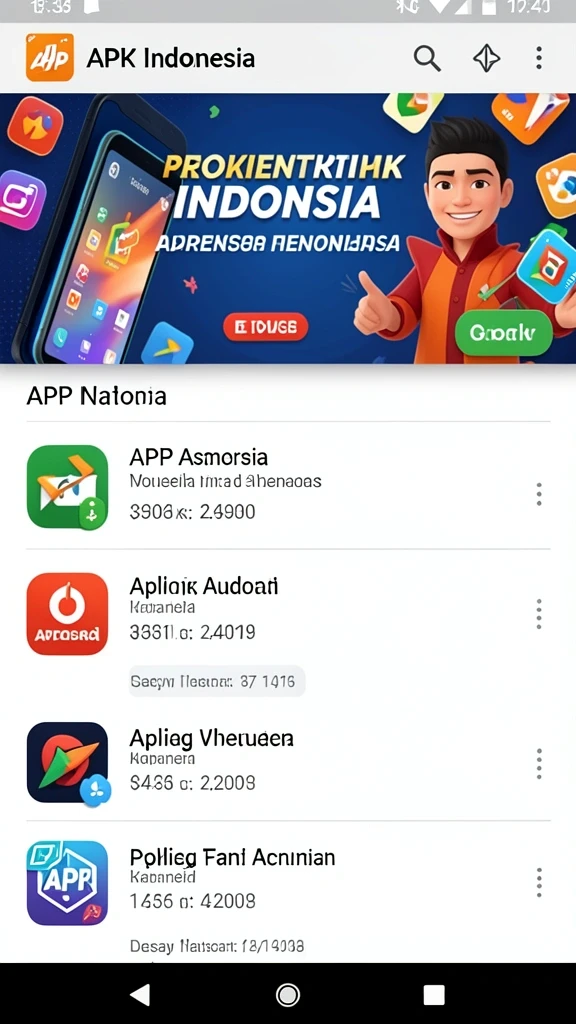Tap the green button on the banner
576x1024 pixels.
tap(504, 333)
